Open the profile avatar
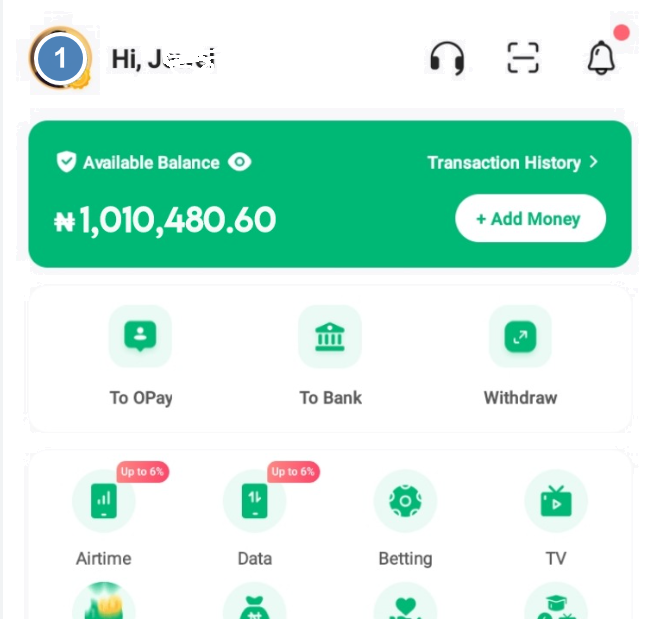 (x=60, y=58)
